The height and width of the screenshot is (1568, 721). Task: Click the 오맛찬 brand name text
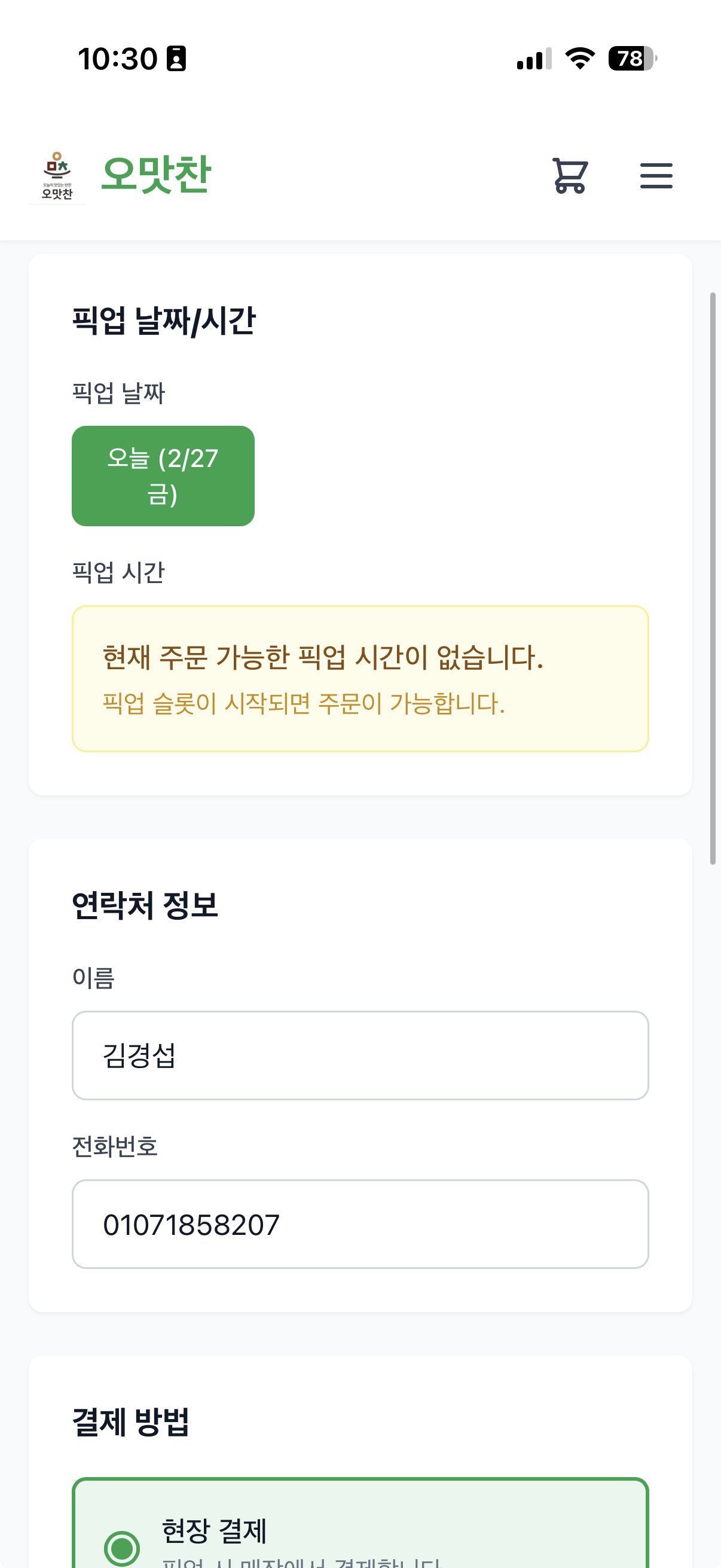(155, 175)
